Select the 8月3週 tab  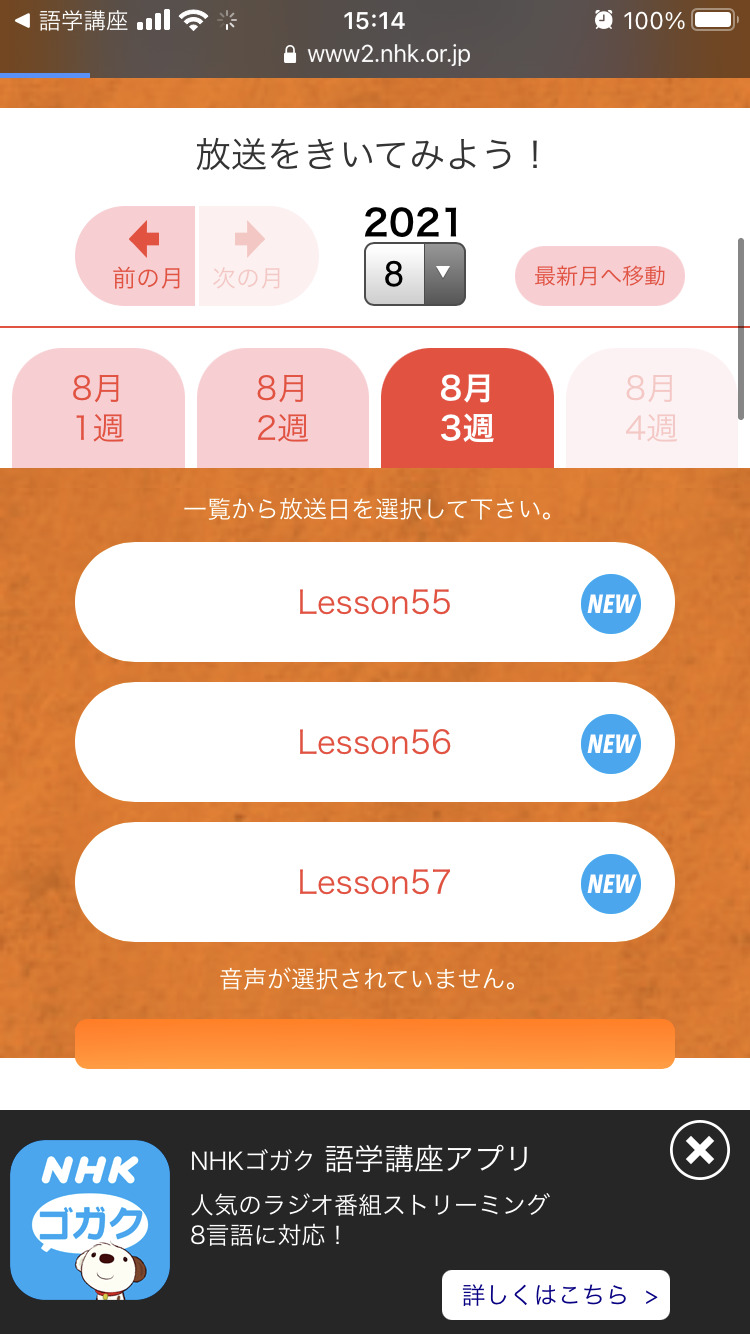click(x=467, y=408)
